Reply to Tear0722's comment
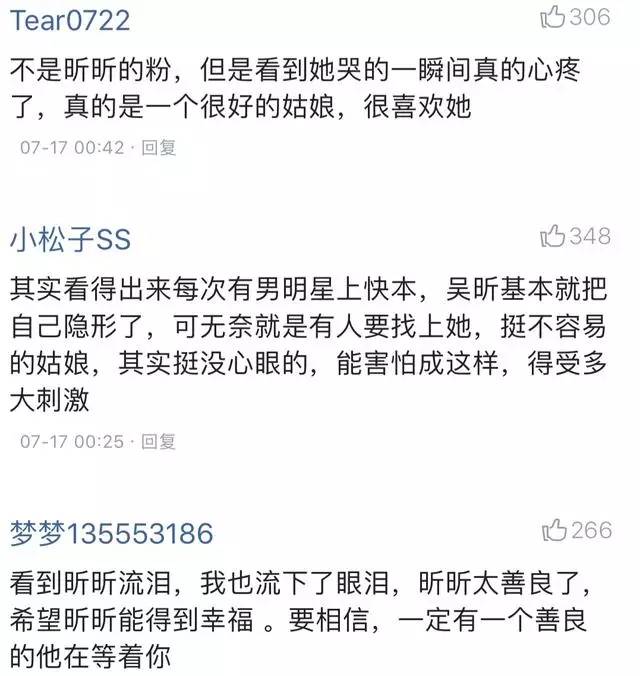The height and width of the screenshot is (676, 640). coord(159,148)
